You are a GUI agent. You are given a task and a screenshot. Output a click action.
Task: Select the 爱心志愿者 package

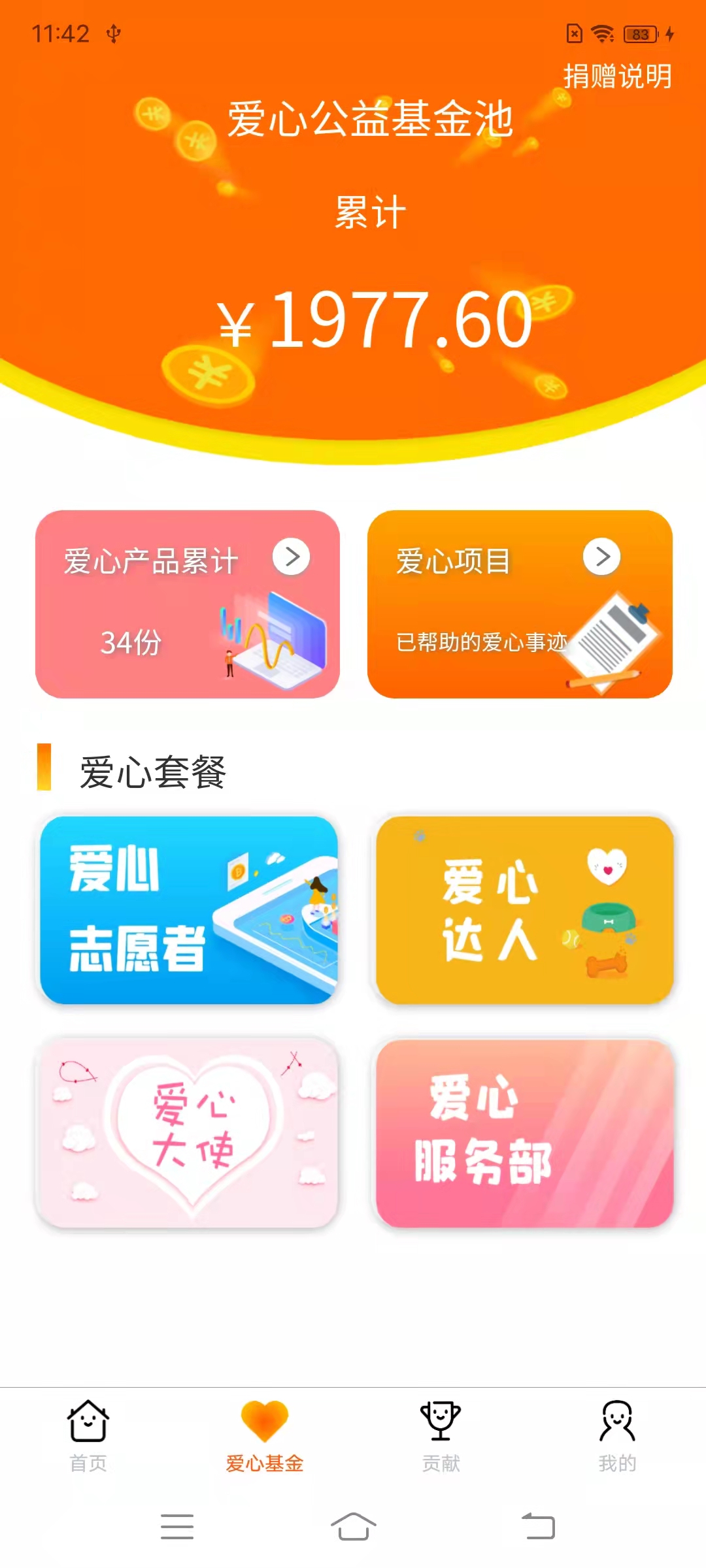[x=188, y=909]
